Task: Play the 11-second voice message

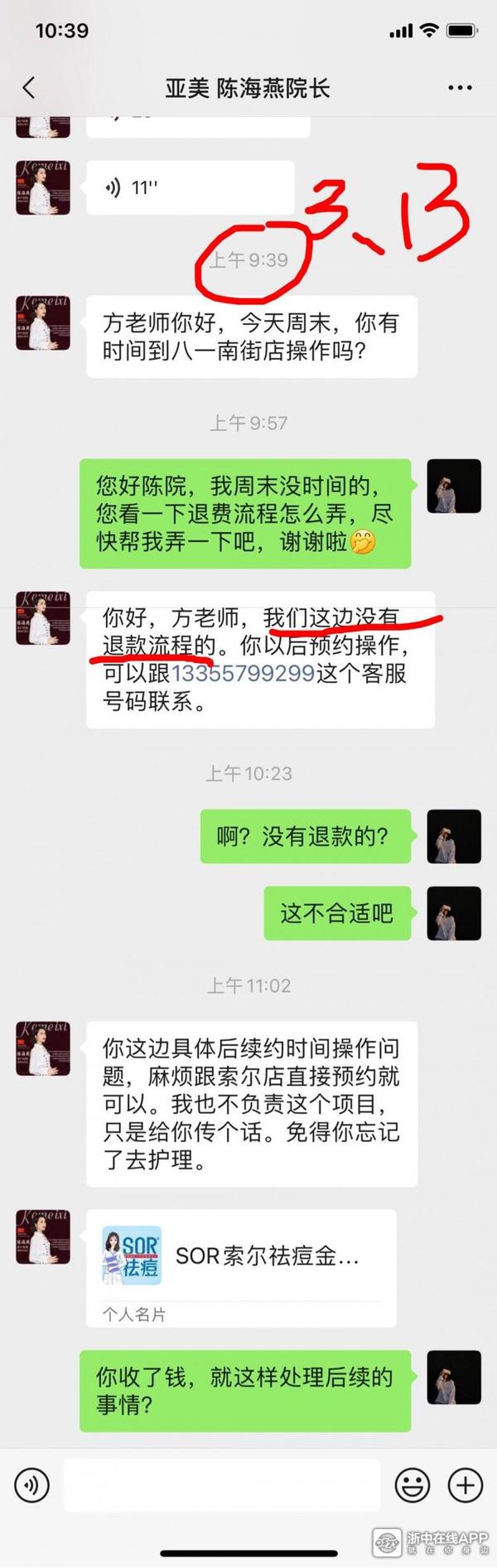Action: coord(191,188)
